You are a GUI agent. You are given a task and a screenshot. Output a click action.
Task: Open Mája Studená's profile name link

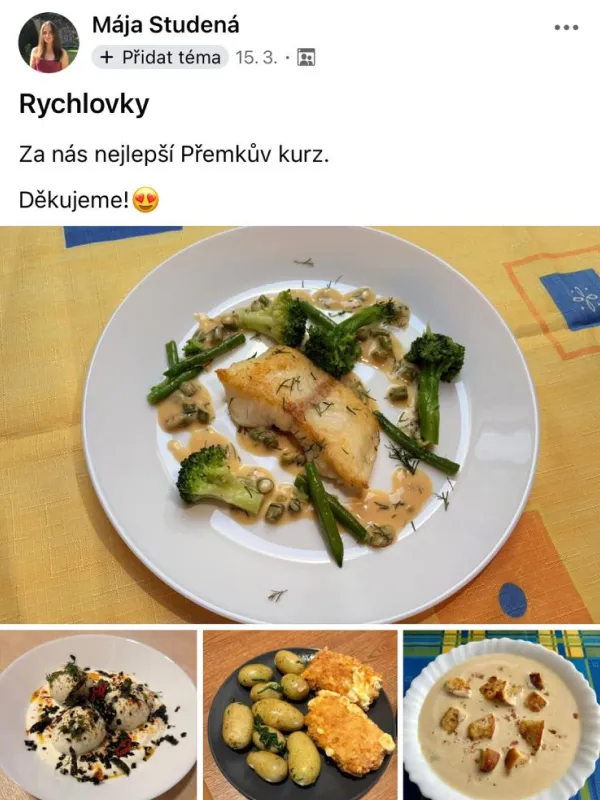[x=166, y=25]
